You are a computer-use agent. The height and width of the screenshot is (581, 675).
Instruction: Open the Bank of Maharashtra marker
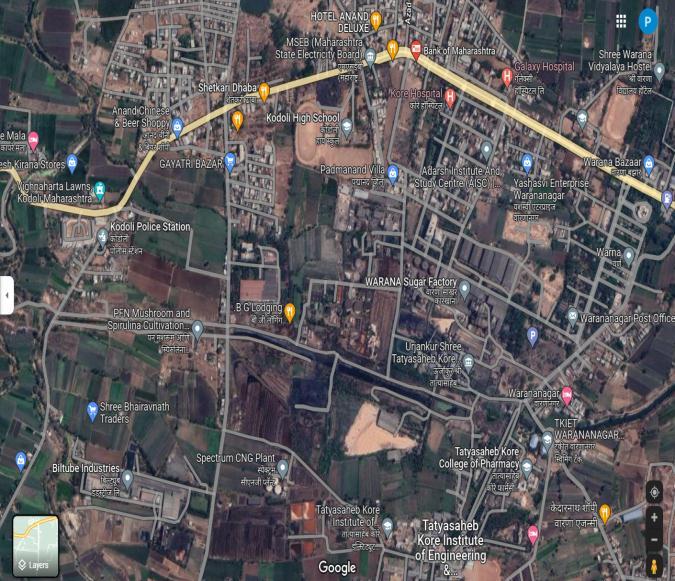click(x=416, y=49)
